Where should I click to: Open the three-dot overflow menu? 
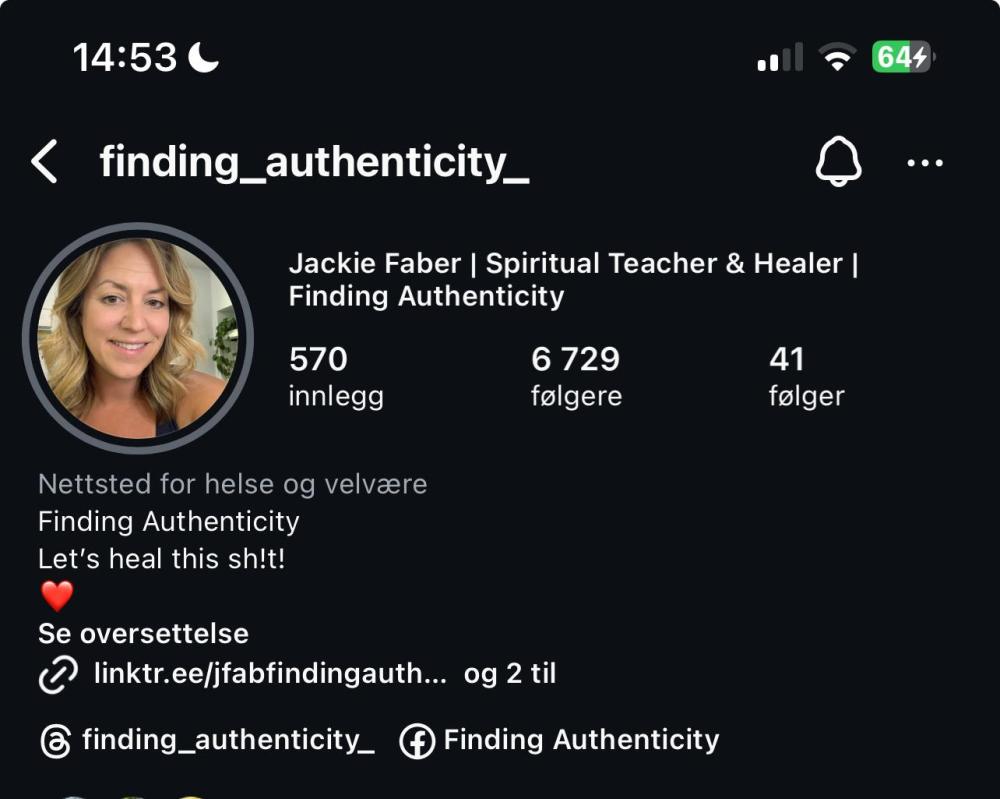(924, 163)
